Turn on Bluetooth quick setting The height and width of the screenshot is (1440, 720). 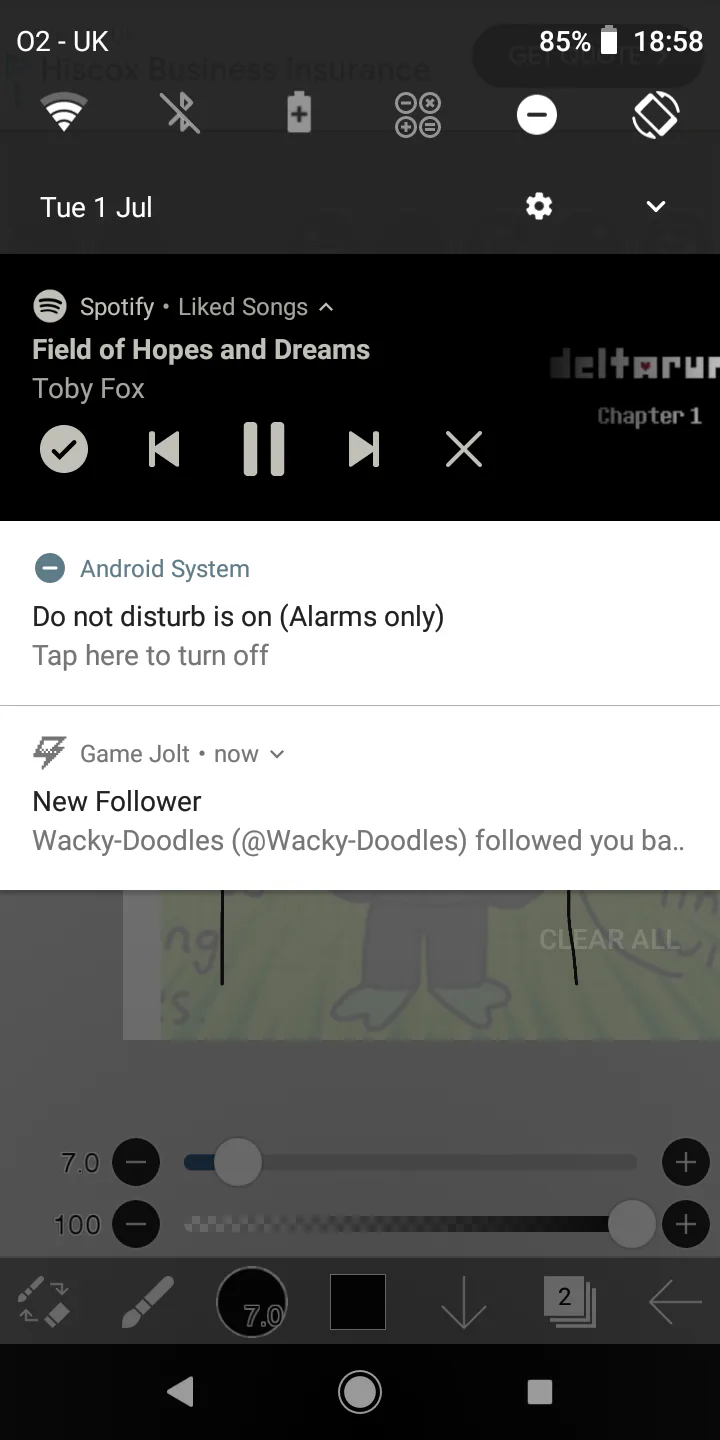pos(181,113)
